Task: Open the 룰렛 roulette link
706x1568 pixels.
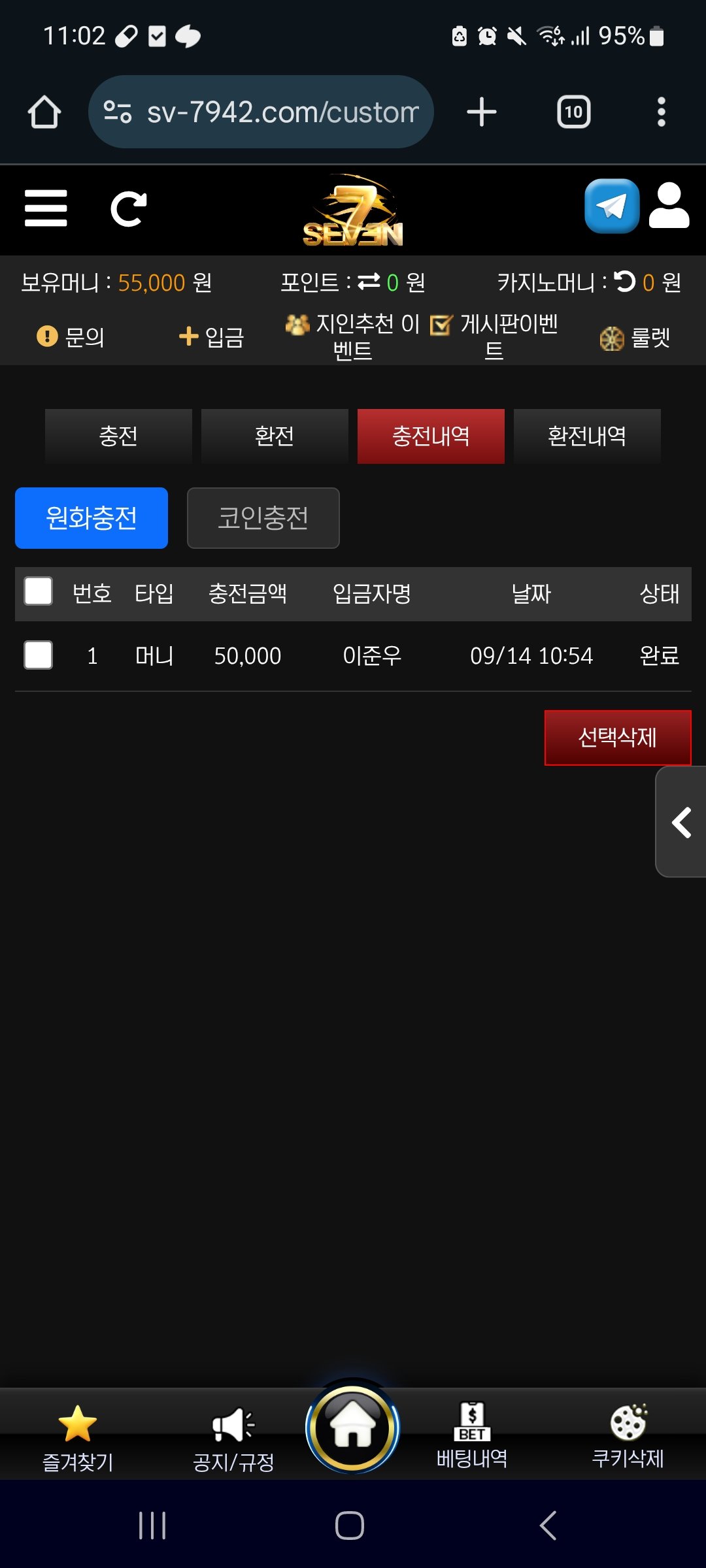Action: [635, 338]
